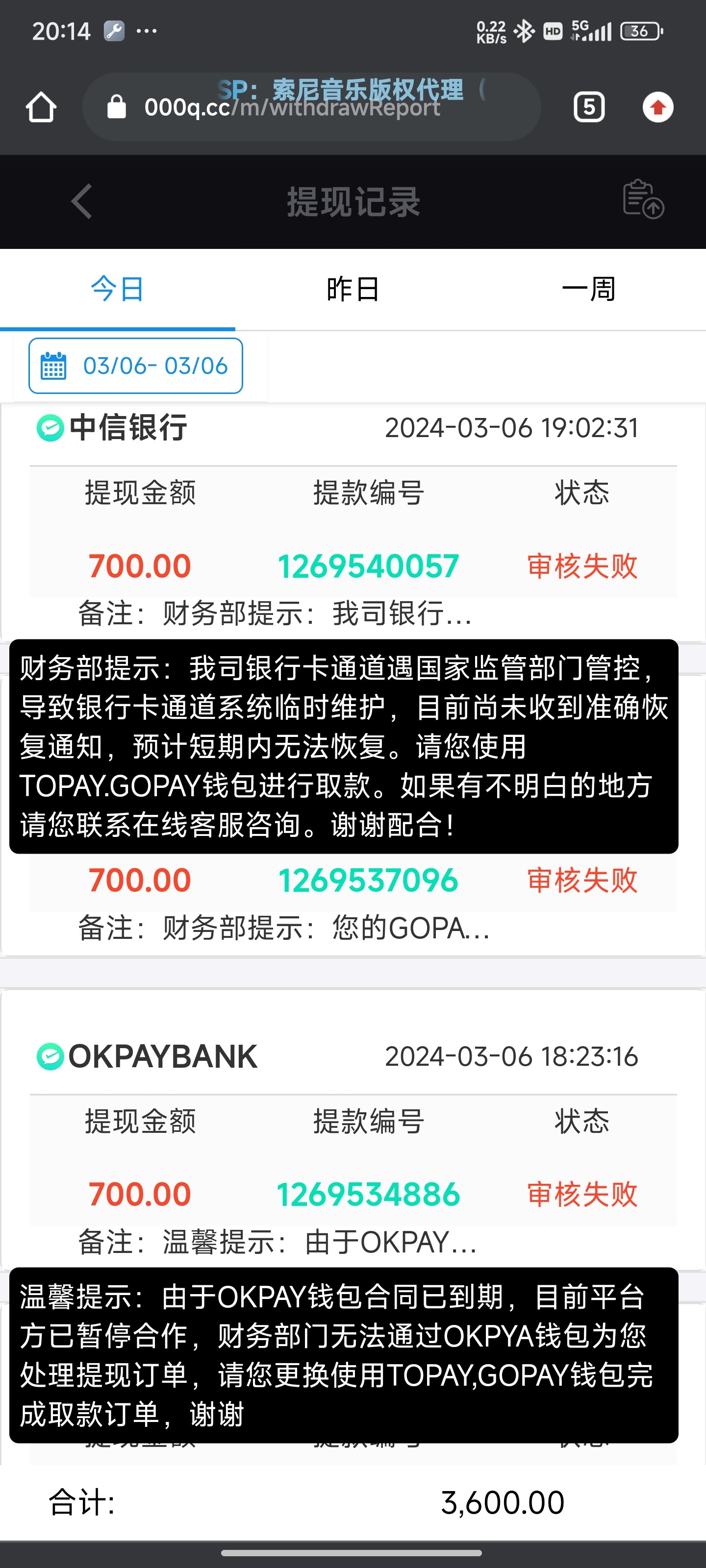Screen dimensions: 706x1568
Task: Tap the red upload arrow browser icon
Action: [657, 107]
